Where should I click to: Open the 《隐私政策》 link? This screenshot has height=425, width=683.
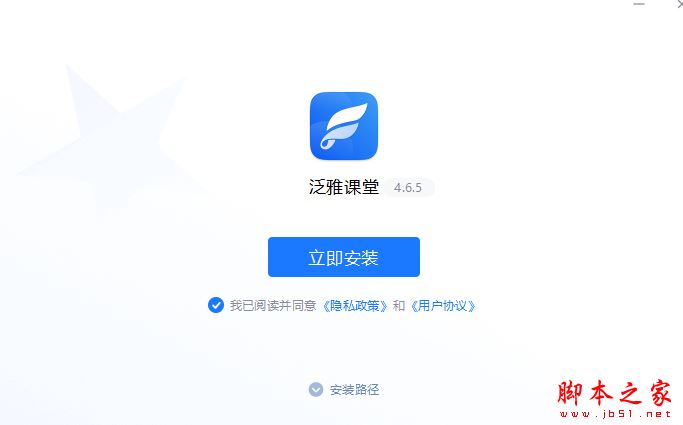(x=354, y=306)
